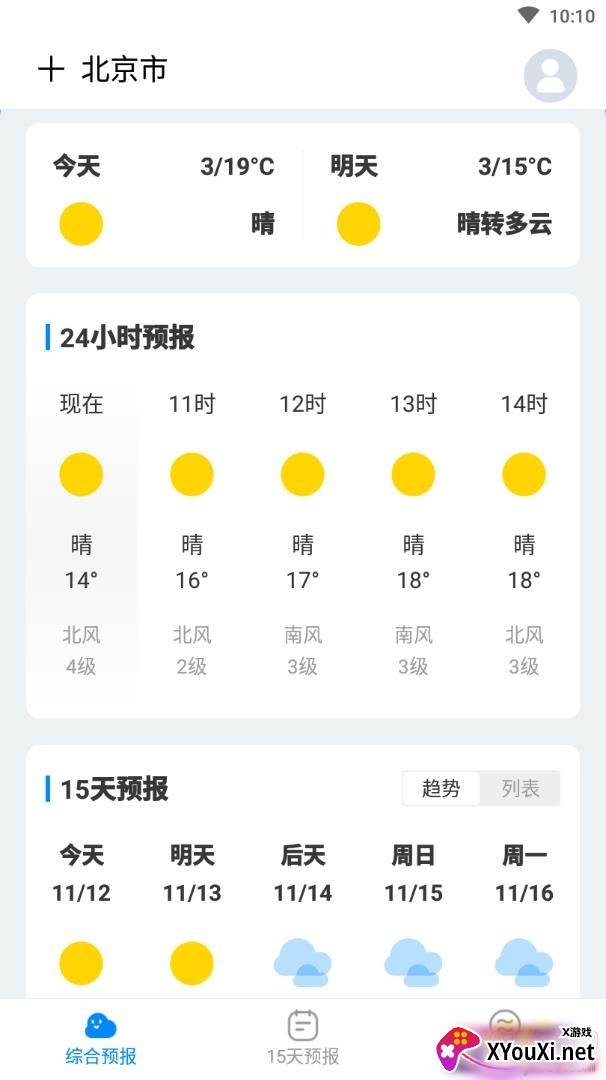Open the 综合预报 tab
This screenshot has width=606, height=1080.
tap(101, 1038)
